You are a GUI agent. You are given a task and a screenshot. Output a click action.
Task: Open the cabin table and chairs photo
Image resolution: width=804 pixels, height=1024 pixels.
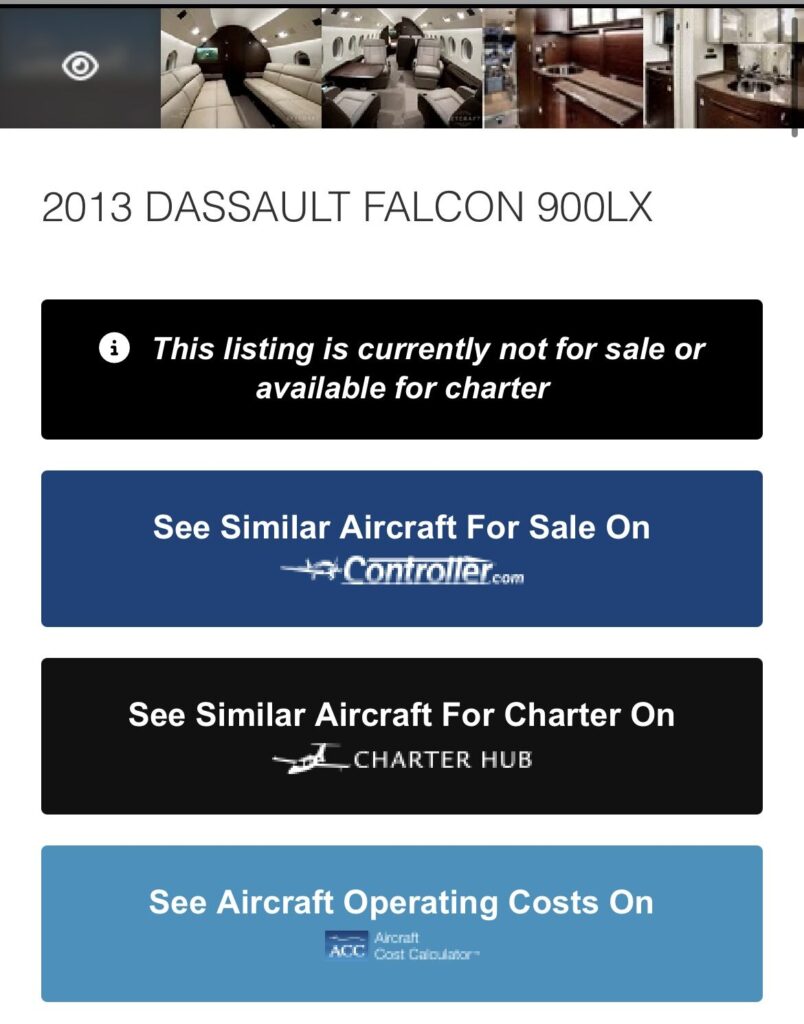402,68
